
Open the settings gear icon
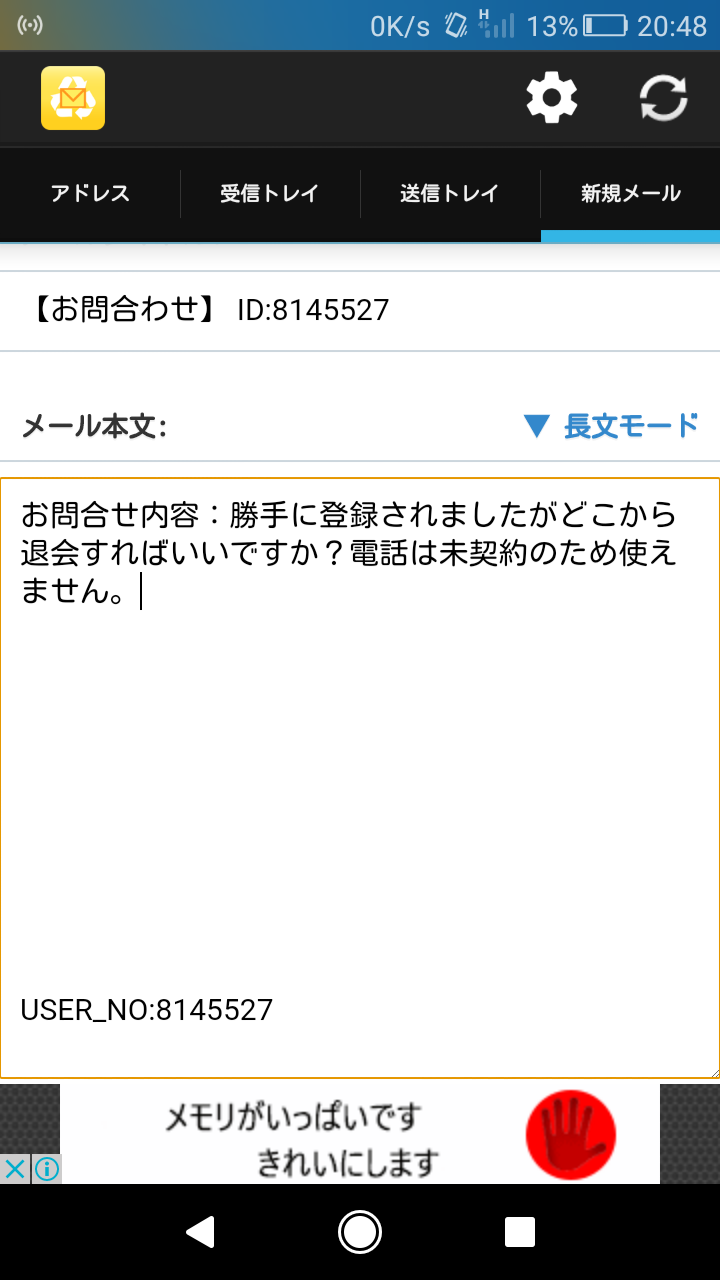click(x=552, y=98)
